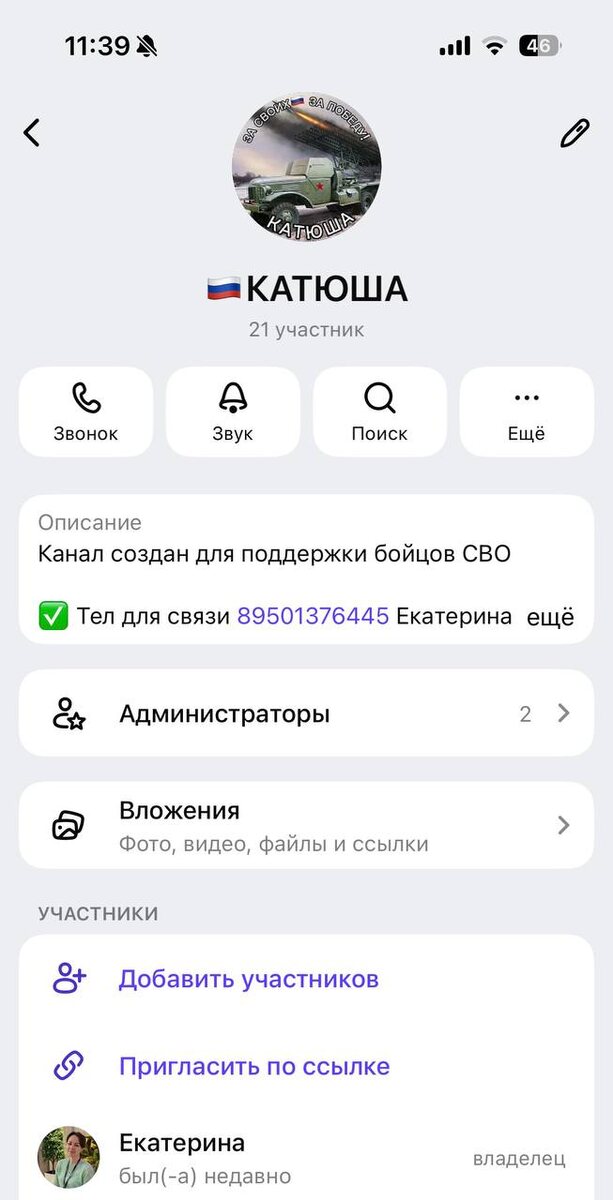Open the Ещё more options button
Screen dimensions: 613x1200
click(x=527, y=412)
